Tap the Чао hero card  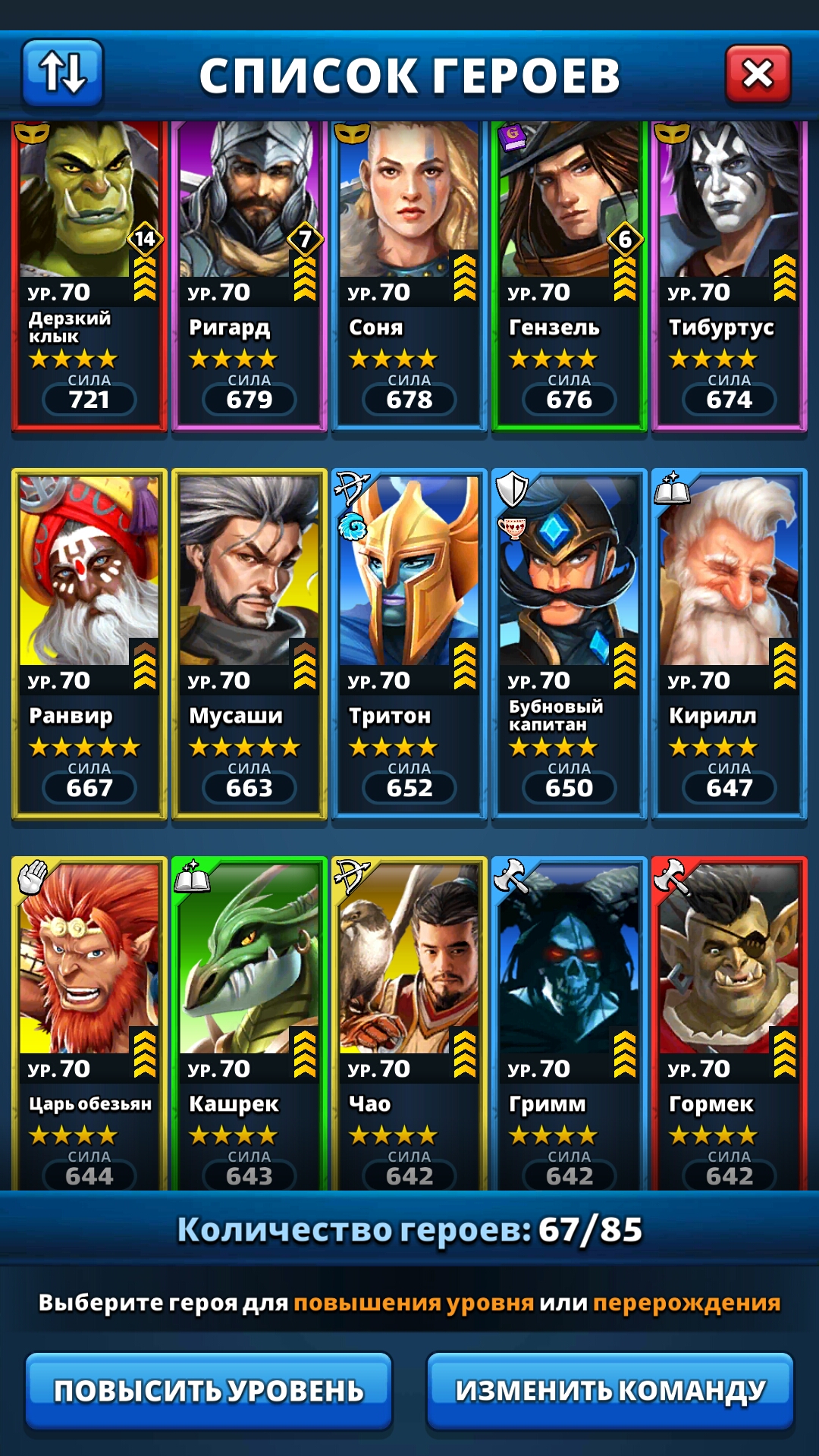click(409, 1024)
